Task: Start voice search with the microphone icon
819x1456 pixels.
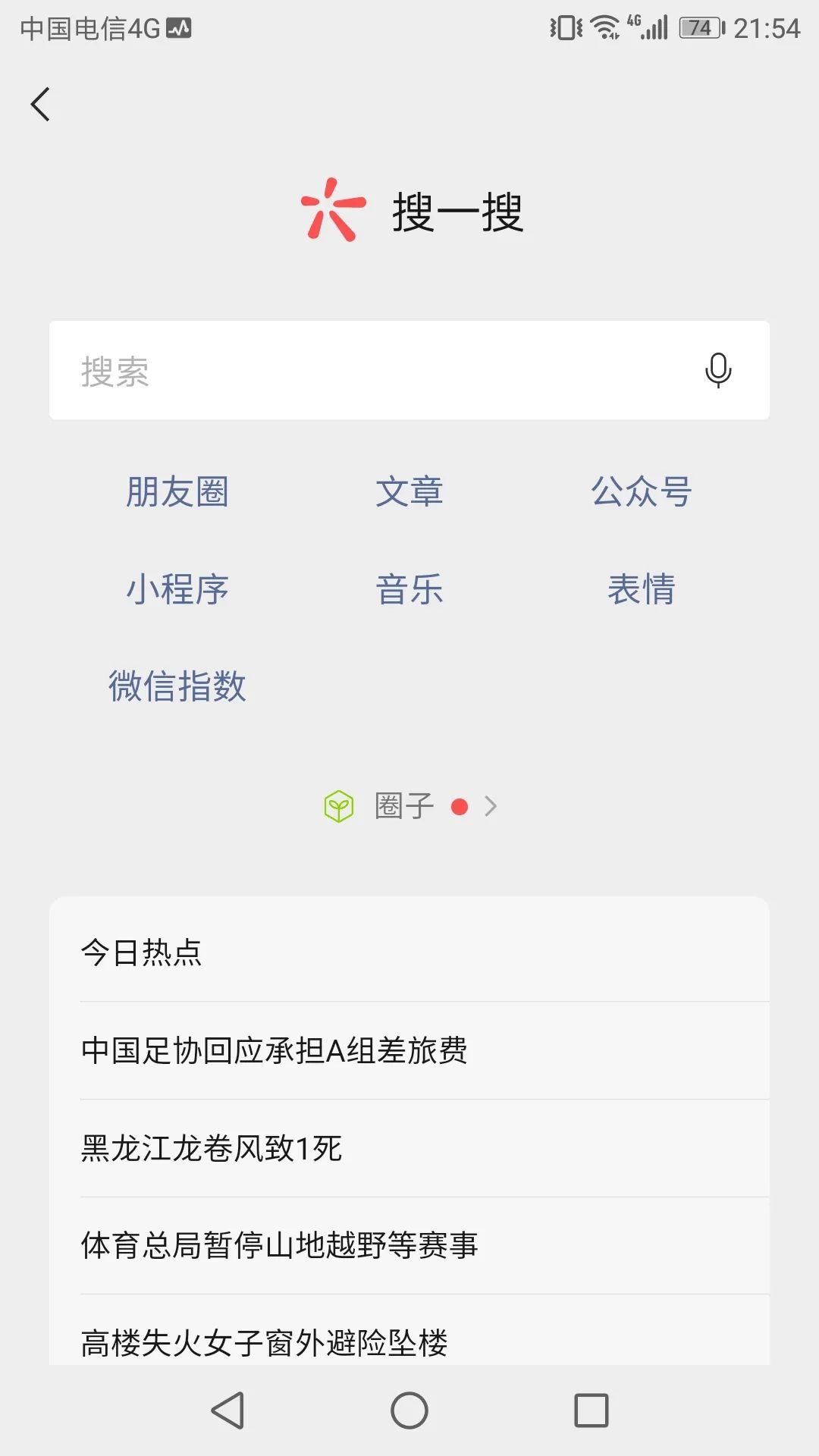Action: click(x=717, y=371)
